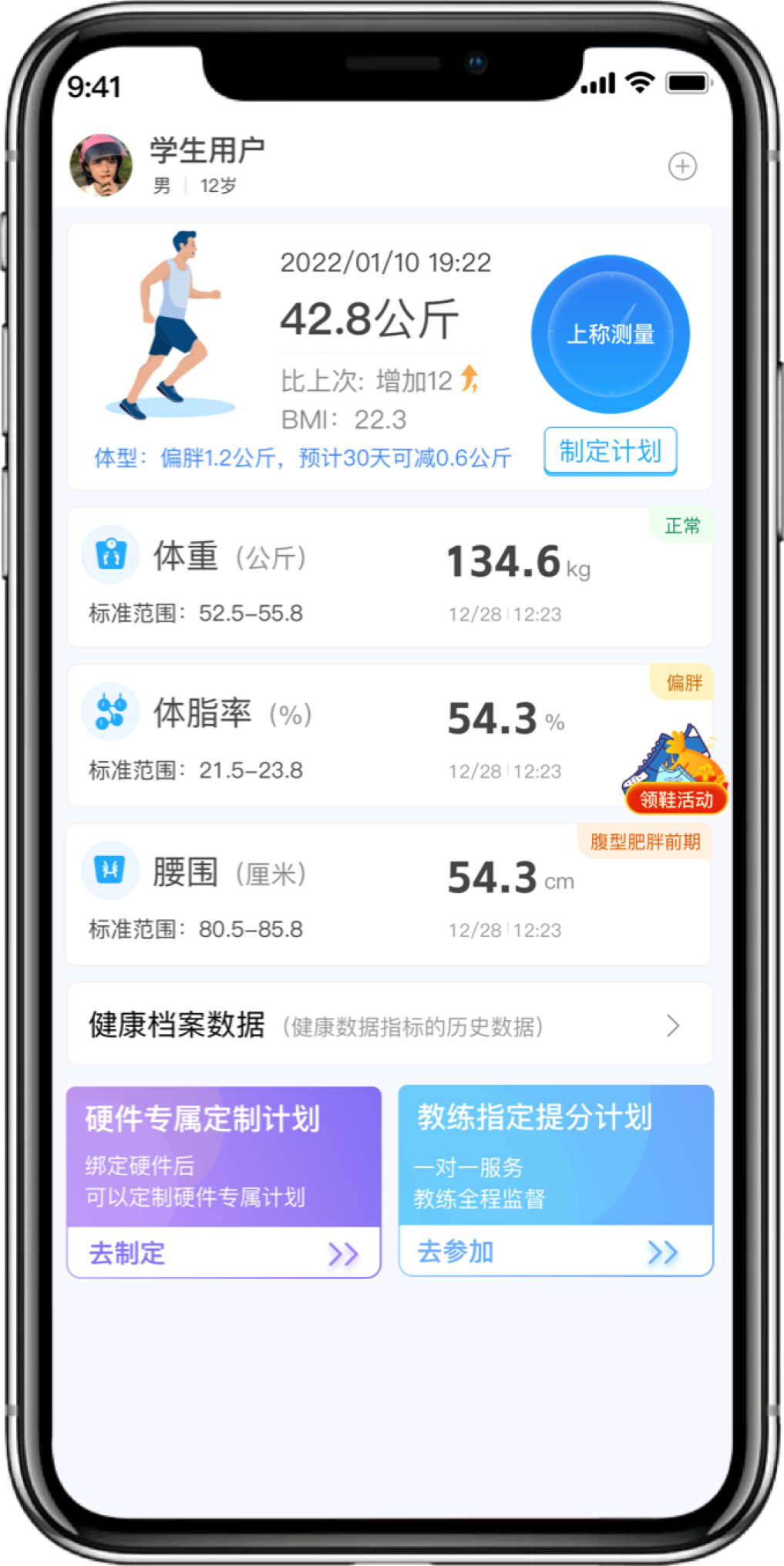Start weighing with 上称测量 button

(x=611, y=334)
